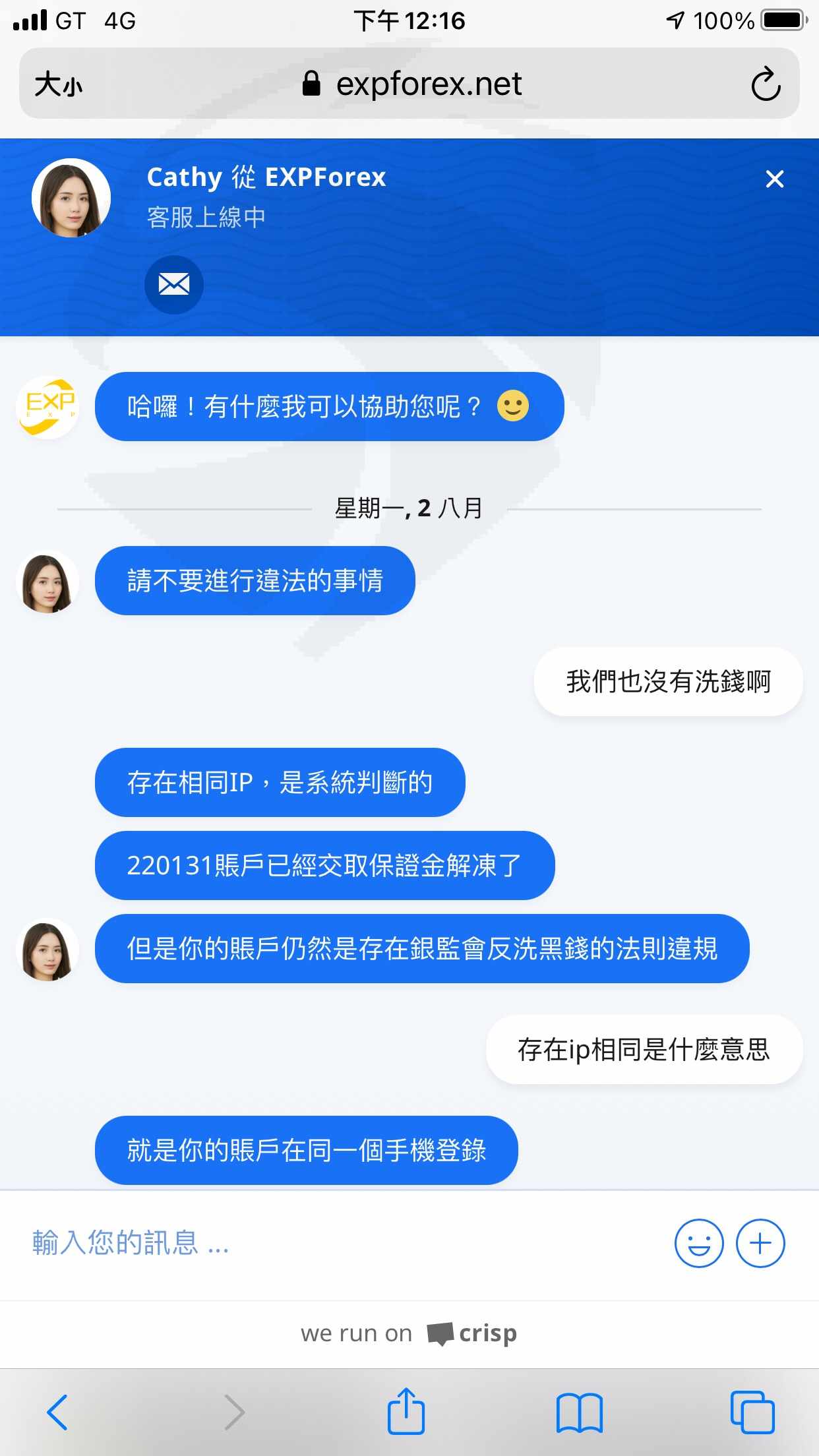Share this page from Safari toolbar

click(x=406, y=1411)
